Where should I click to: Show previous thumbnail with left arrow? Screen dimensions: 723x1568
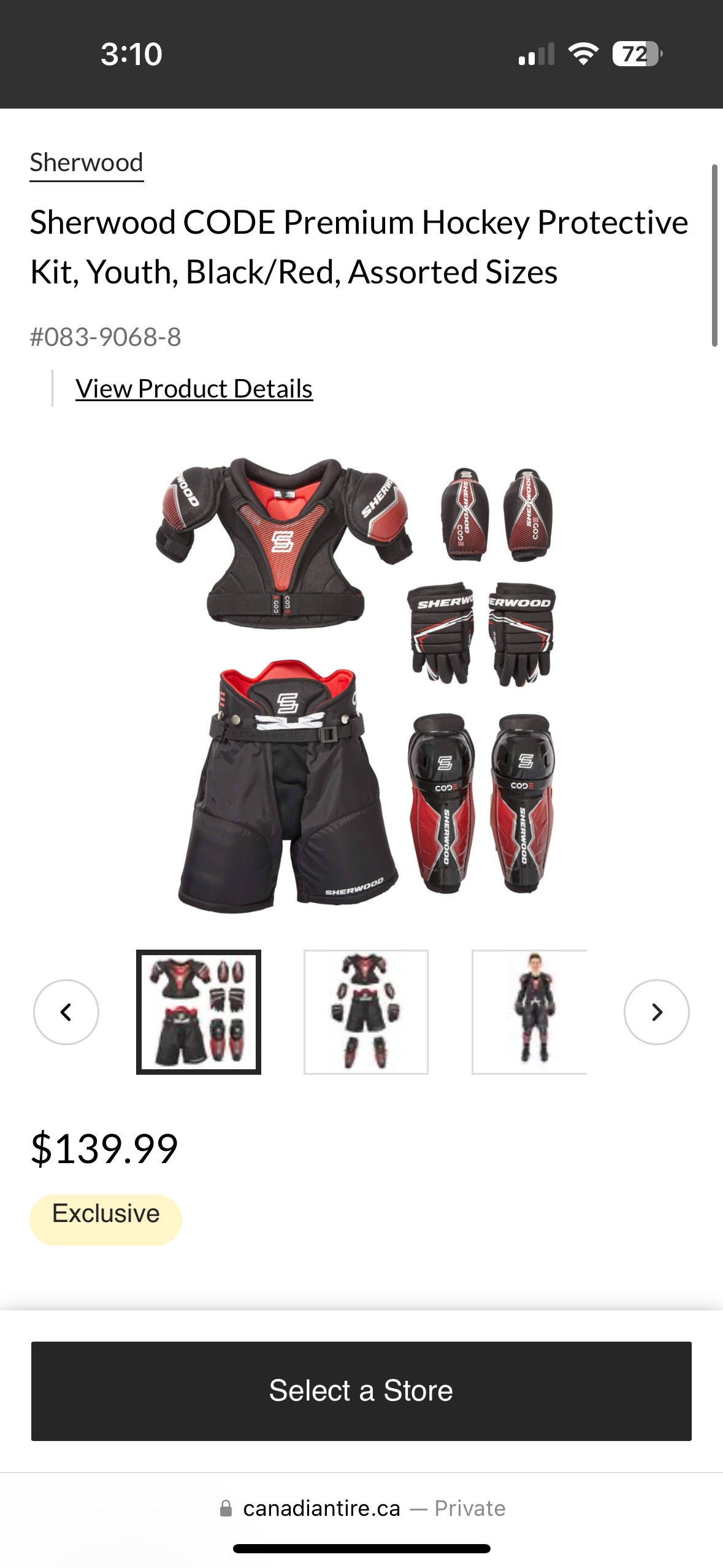[66, 1012]
